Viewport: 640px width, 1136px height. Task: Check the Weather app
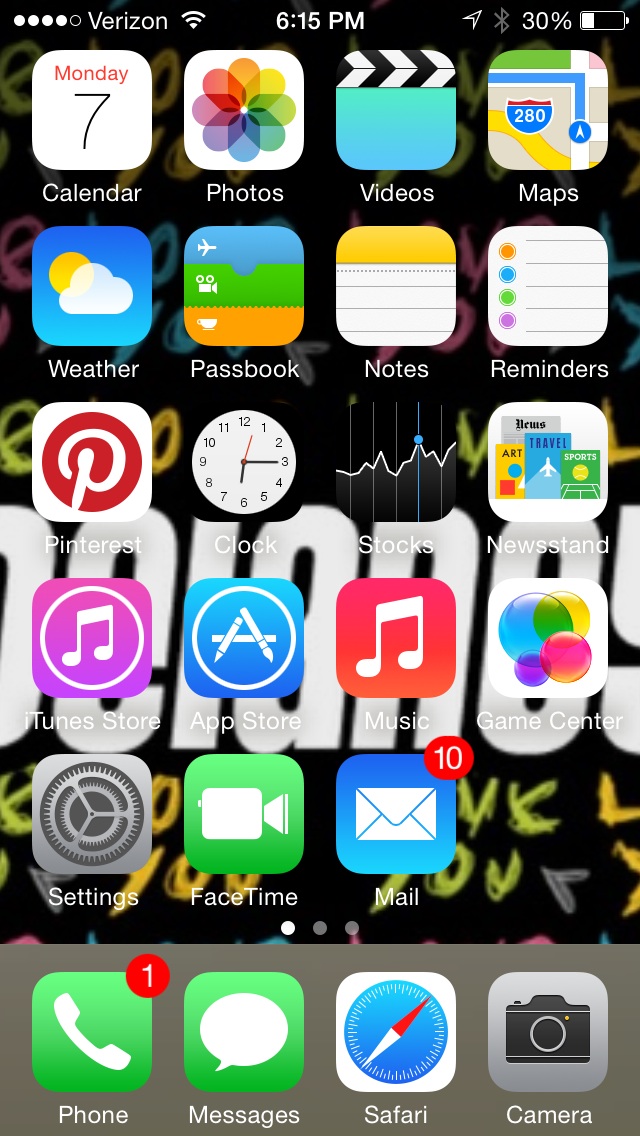click(92, 286)
